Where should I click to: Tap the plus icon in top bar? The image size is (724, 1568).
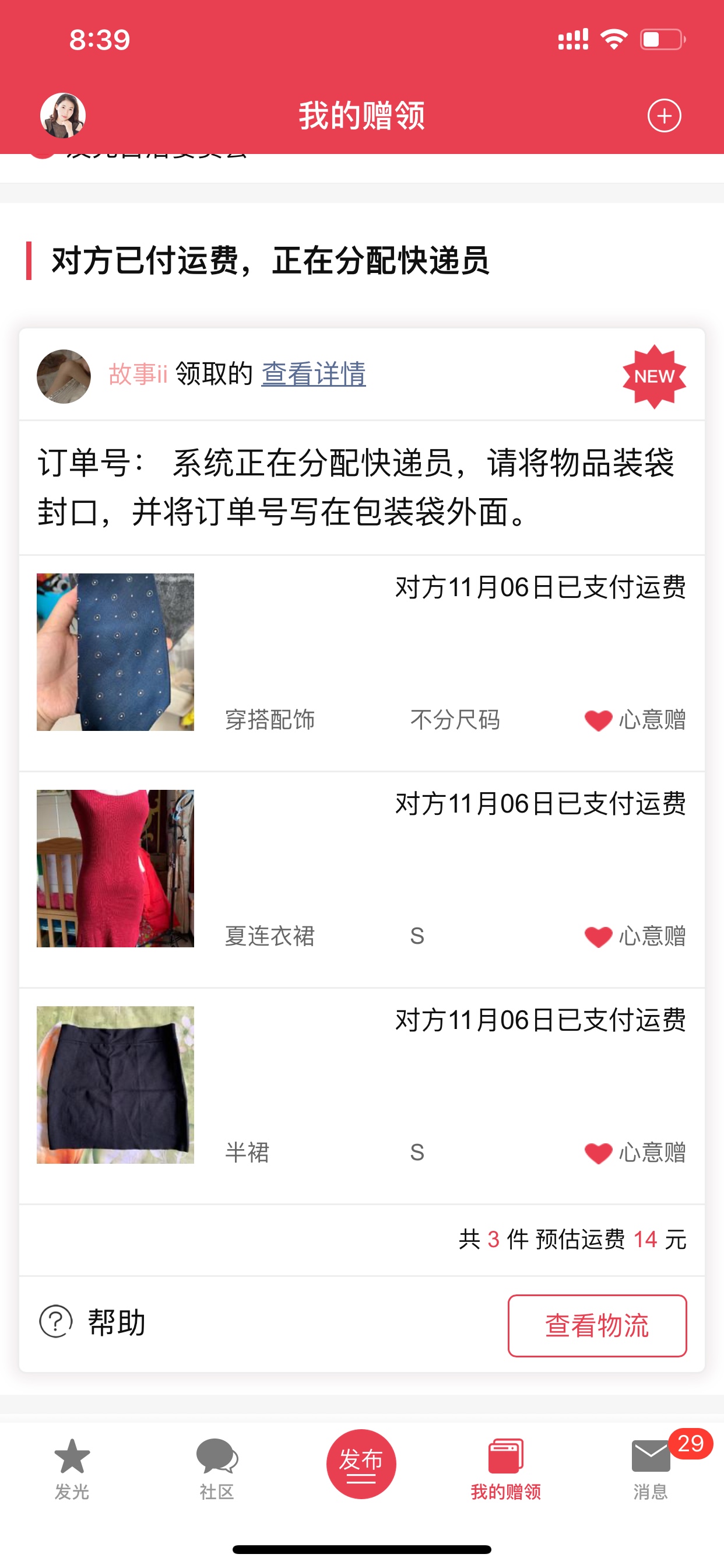[x=664, y=116]
